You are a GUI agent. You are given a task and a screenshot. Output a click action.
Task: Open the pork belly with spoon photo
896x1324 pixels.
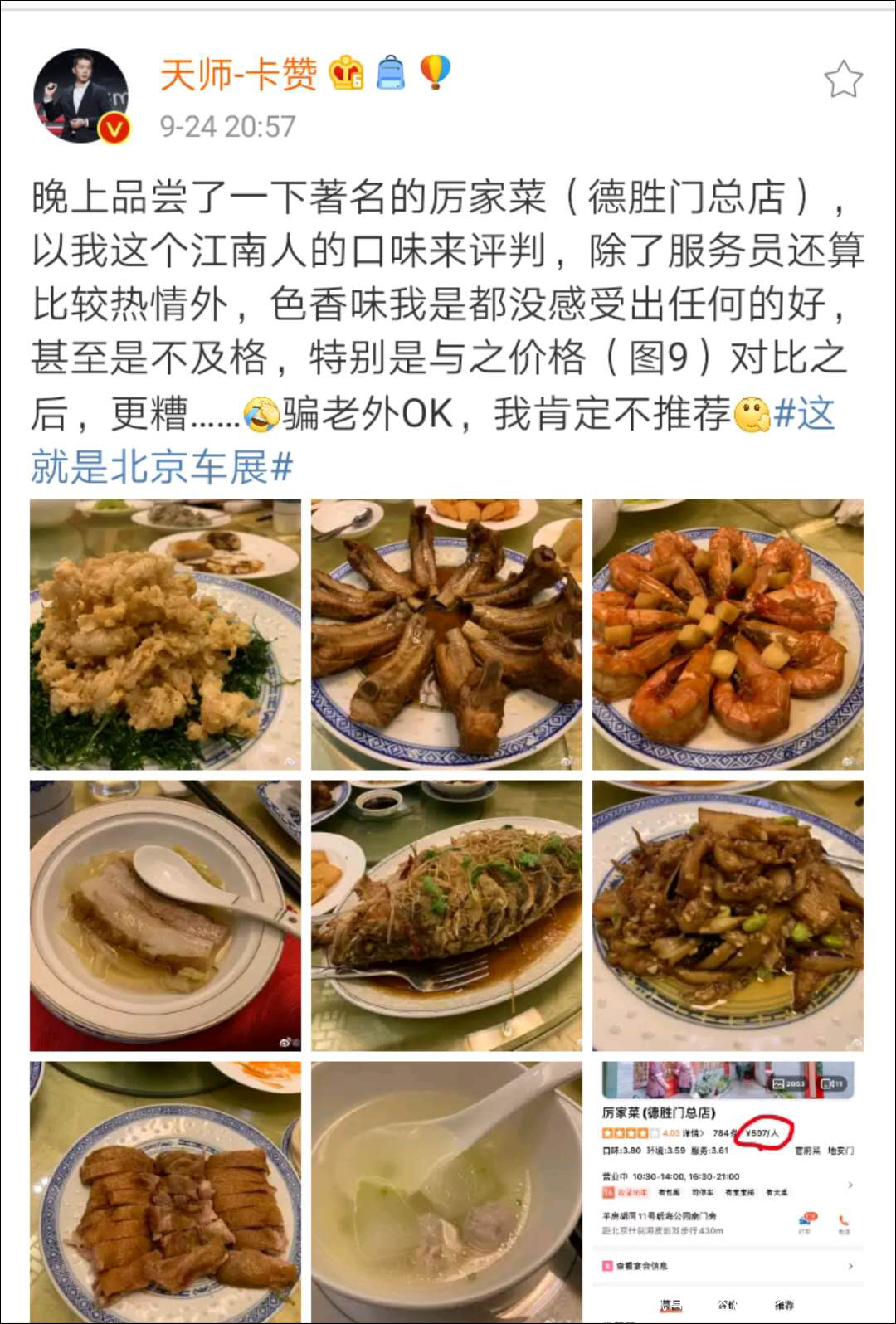(165, 915)
